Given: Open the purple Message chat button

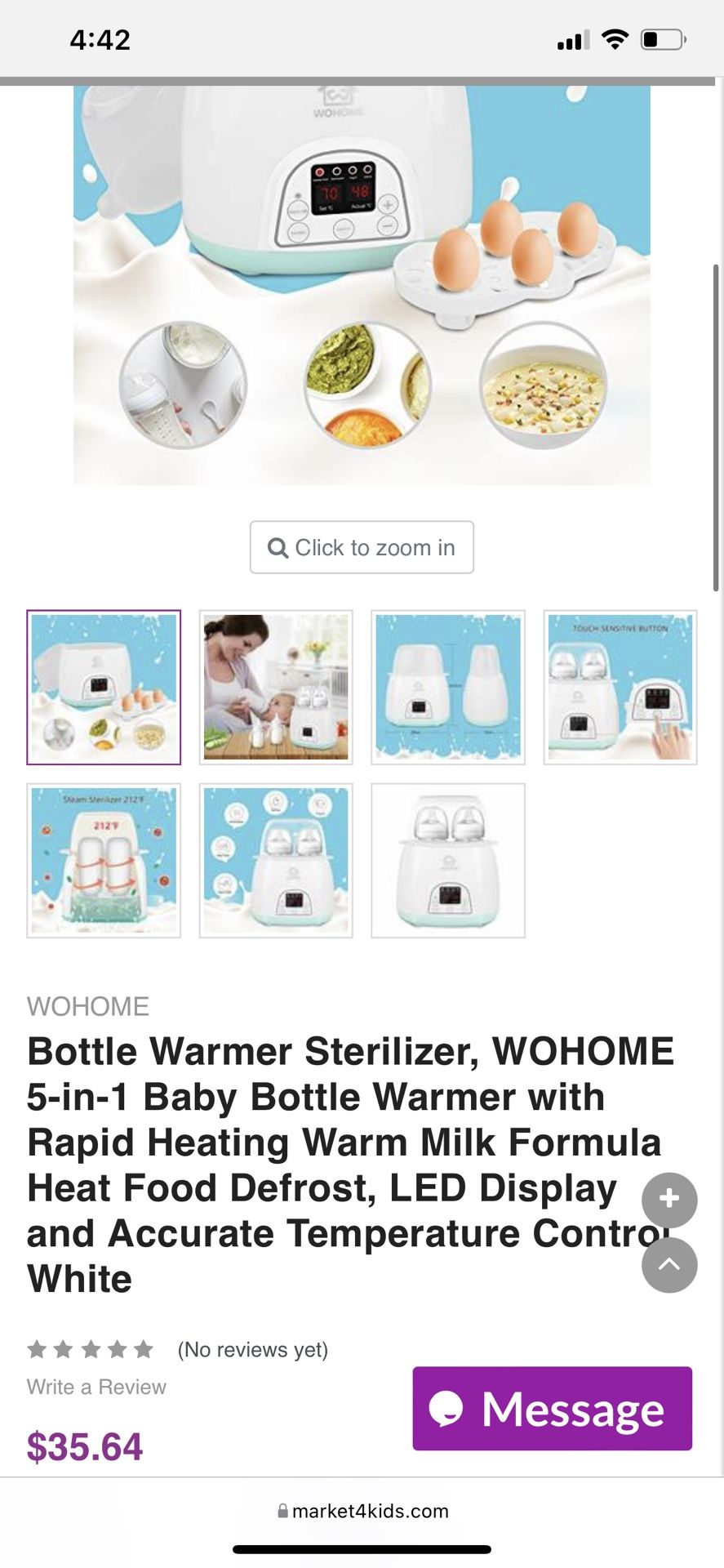Looking at the screenshot, I should tap(553, 1409).
